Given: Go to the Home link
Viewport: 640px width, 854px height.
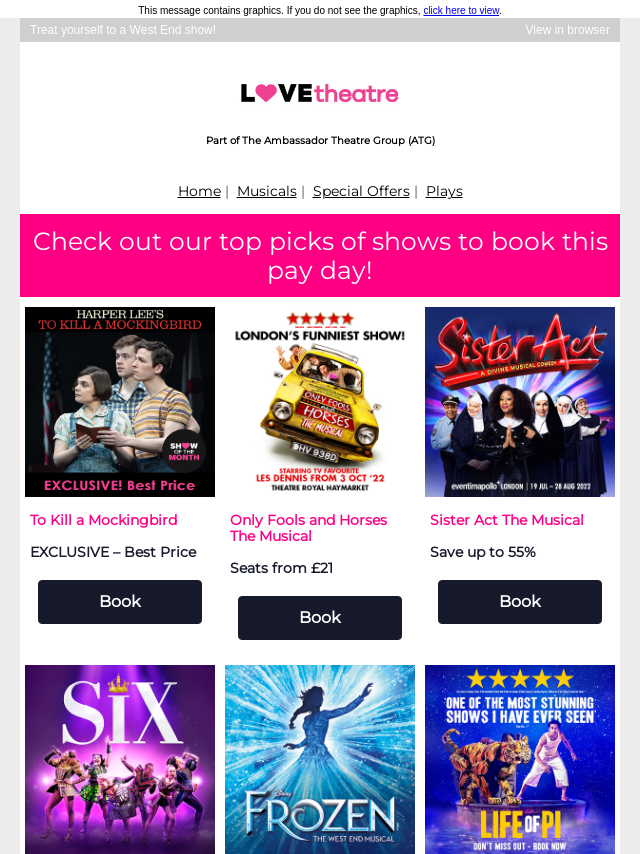Looking at the screenshot, I should point(199,191).
